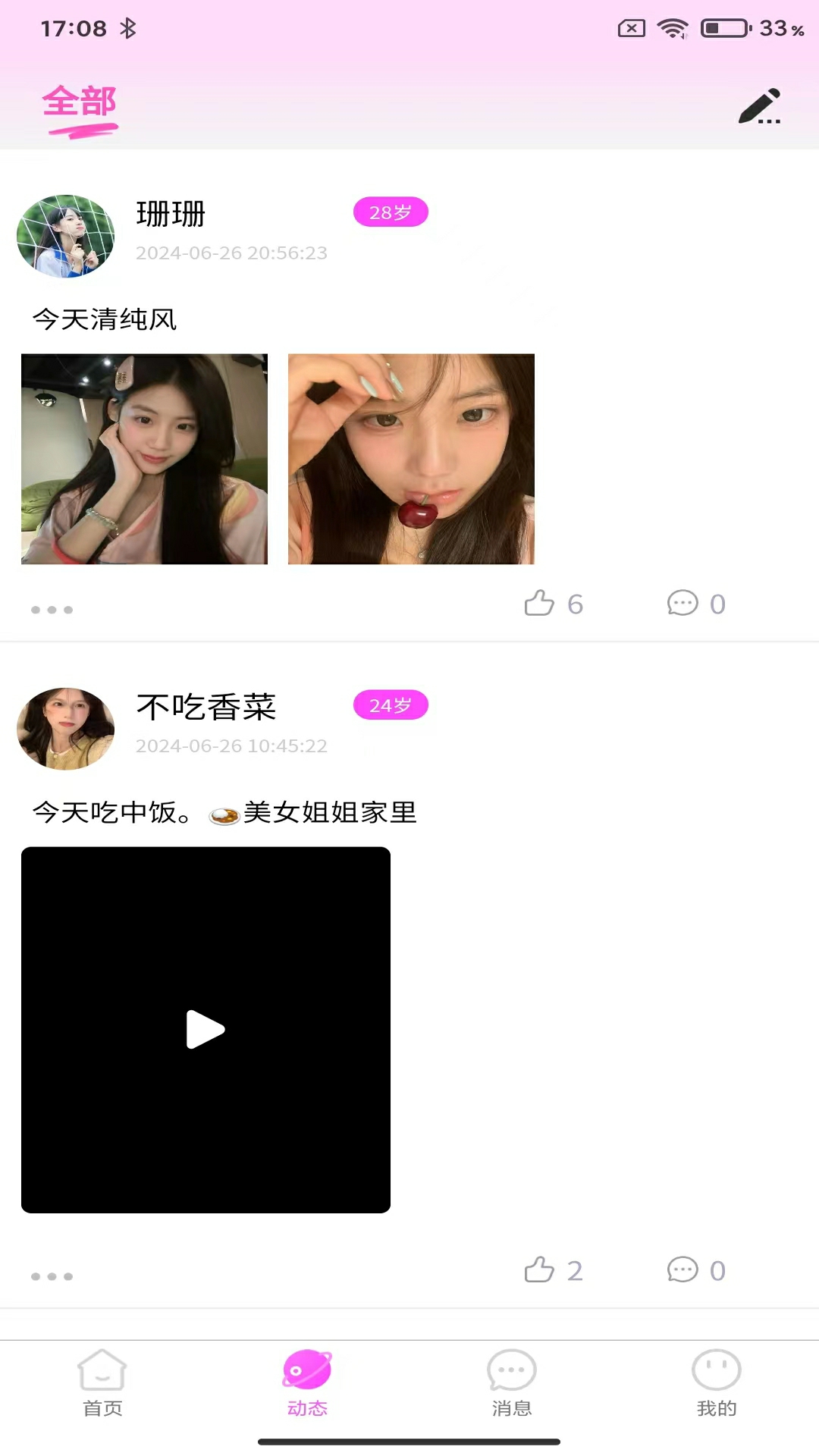This screenshot has width=819, height=1456.
Task: Switch to the 我的 tab
Action: coord(717,1383)
